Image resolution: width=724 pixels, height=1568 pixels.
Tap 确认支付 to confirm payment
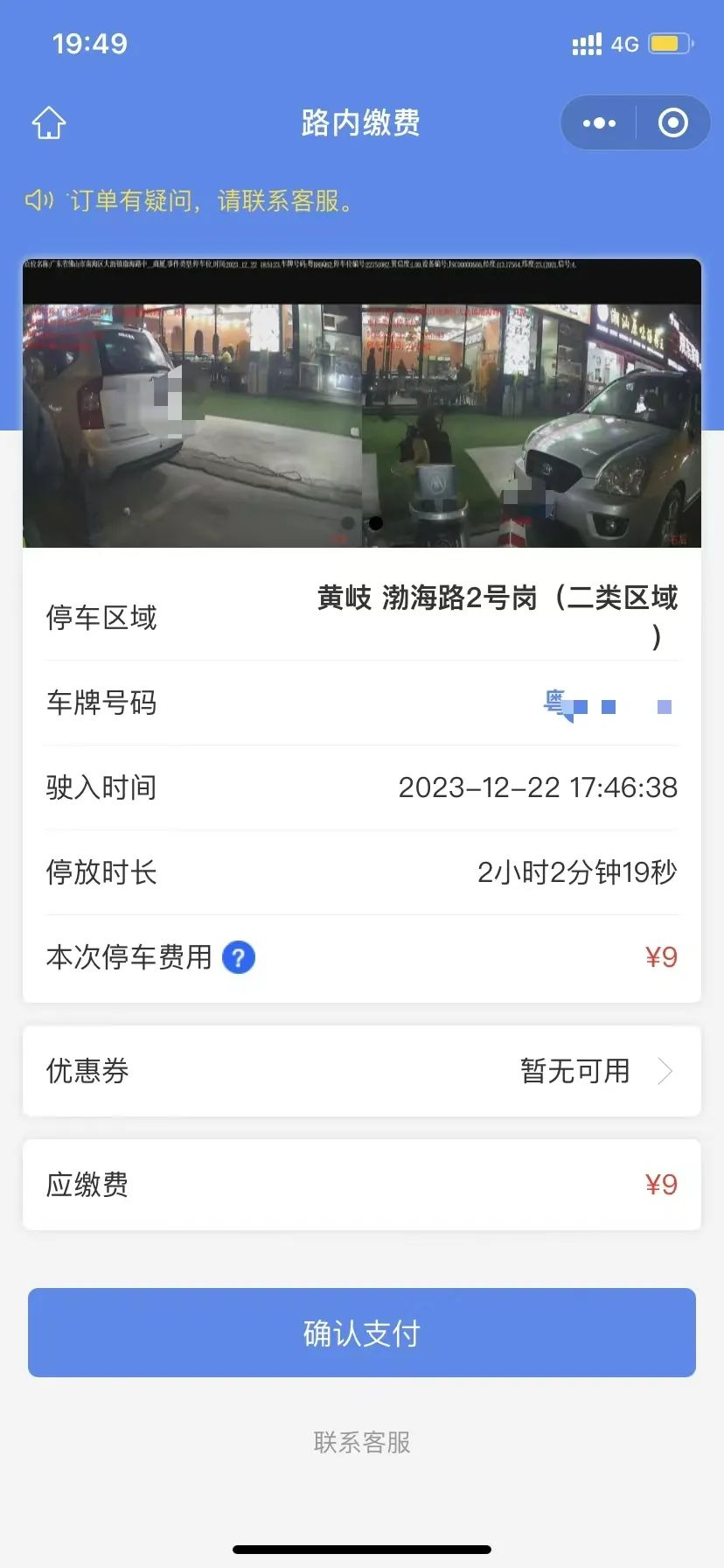[x=362, y=1333]
